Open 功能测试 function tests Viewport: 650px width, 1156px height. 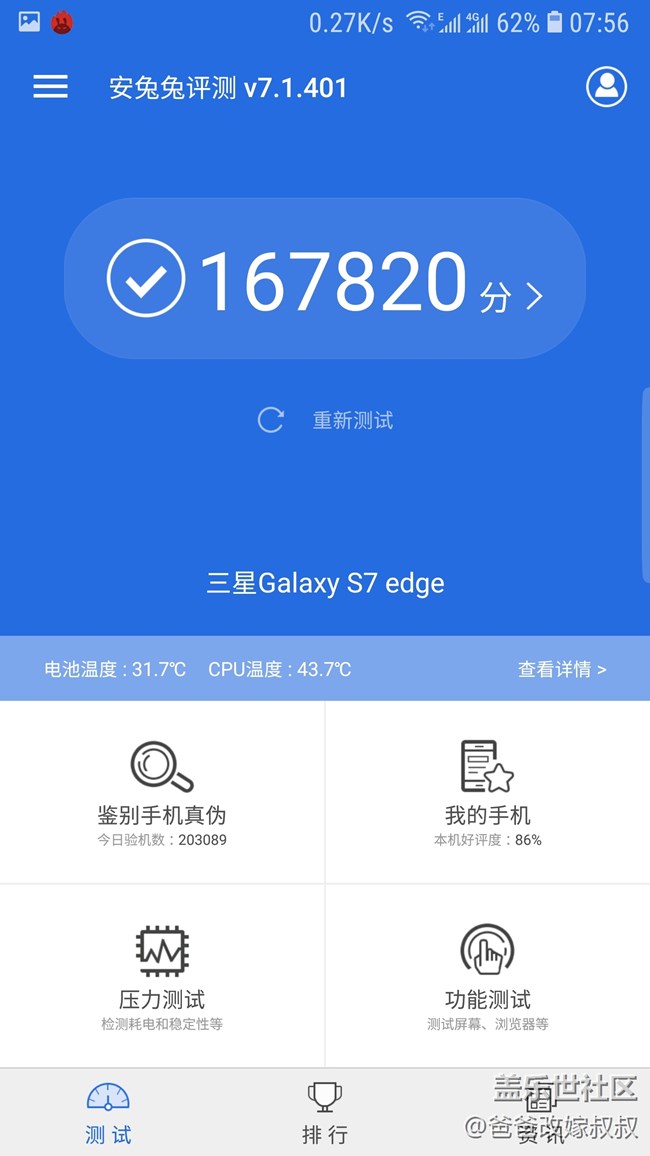488,976
